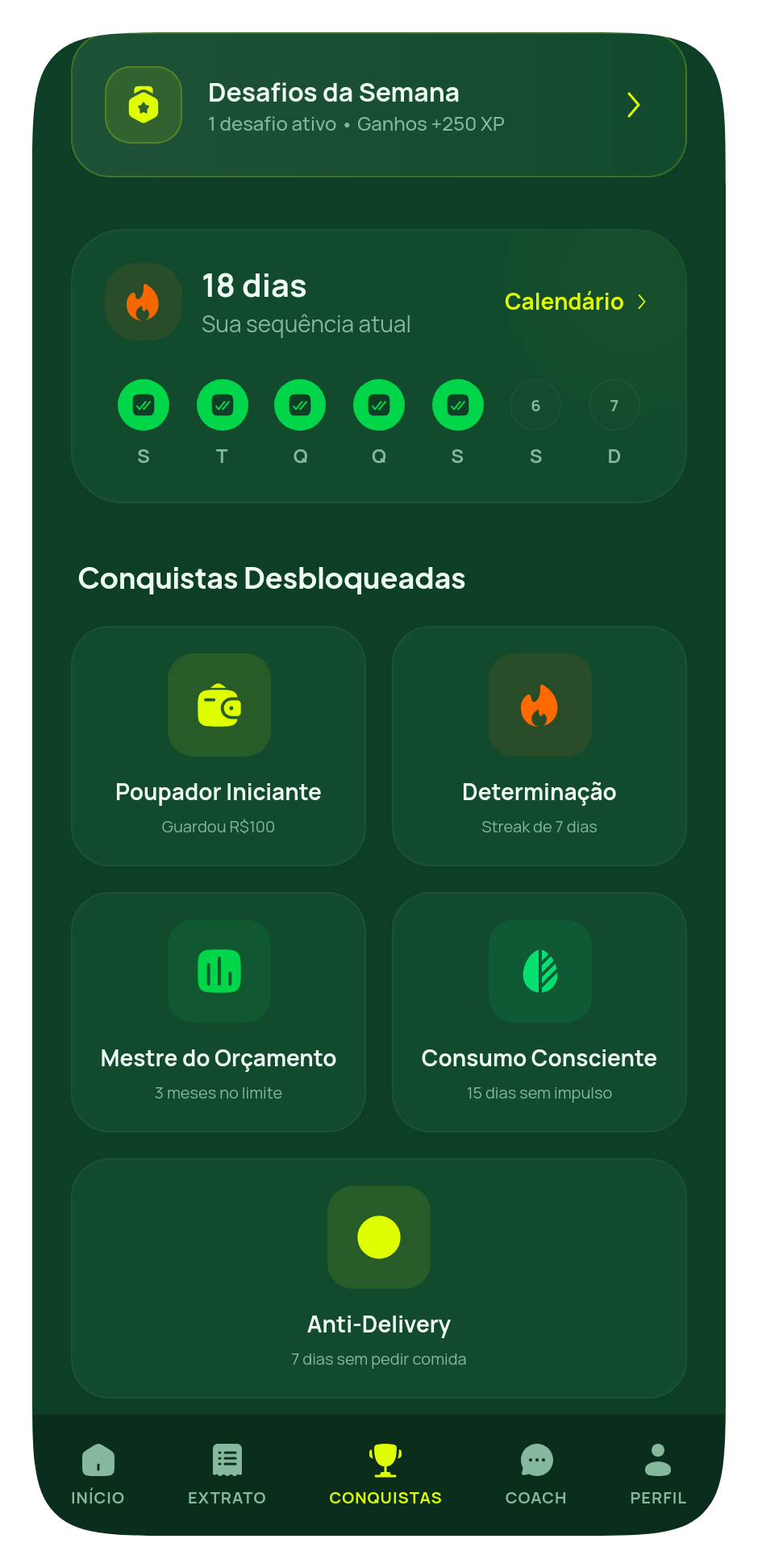758x1568 pixels.
Task: Click the Determinação flame achievement icon
Action: 539,705
